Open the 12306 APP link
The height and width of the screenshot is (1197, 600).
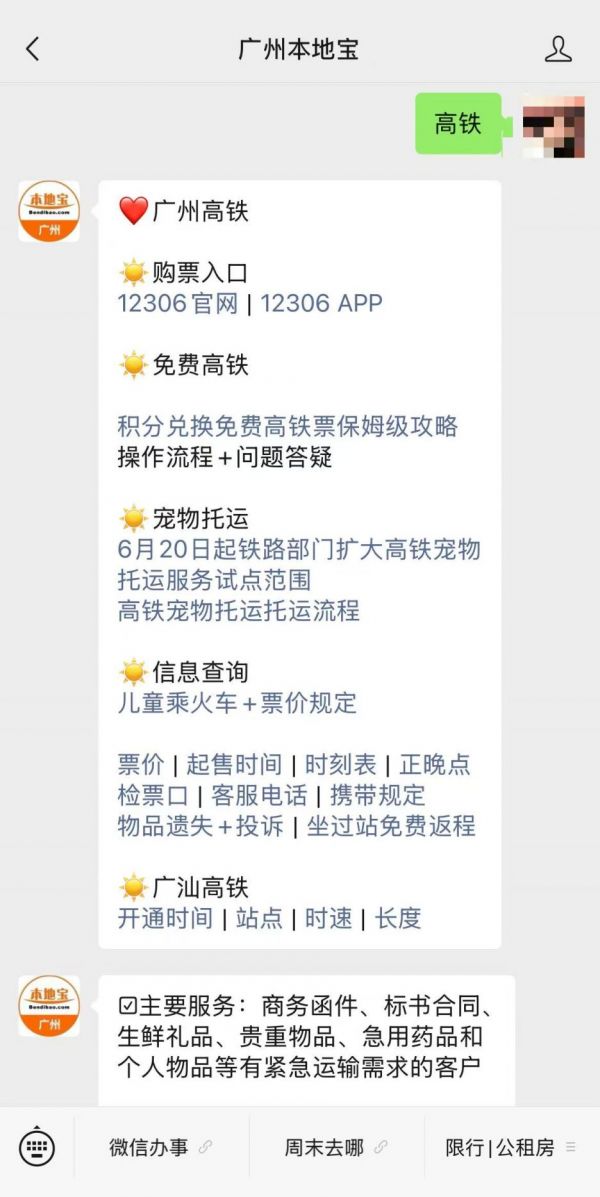click(x=321, y=303)
